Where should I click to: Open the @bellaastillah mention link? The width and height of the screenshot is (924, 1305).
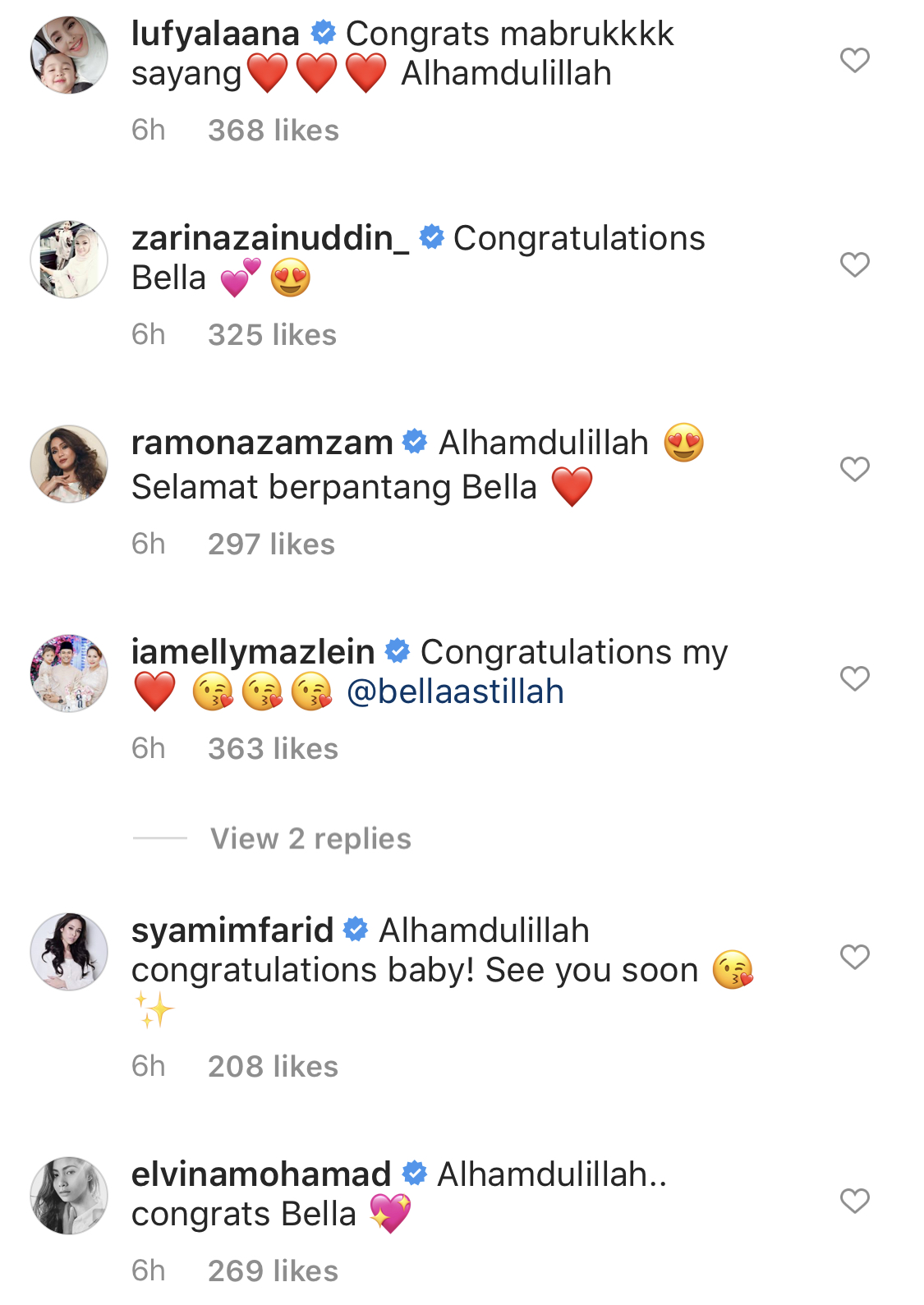click(x=455, y=692)
